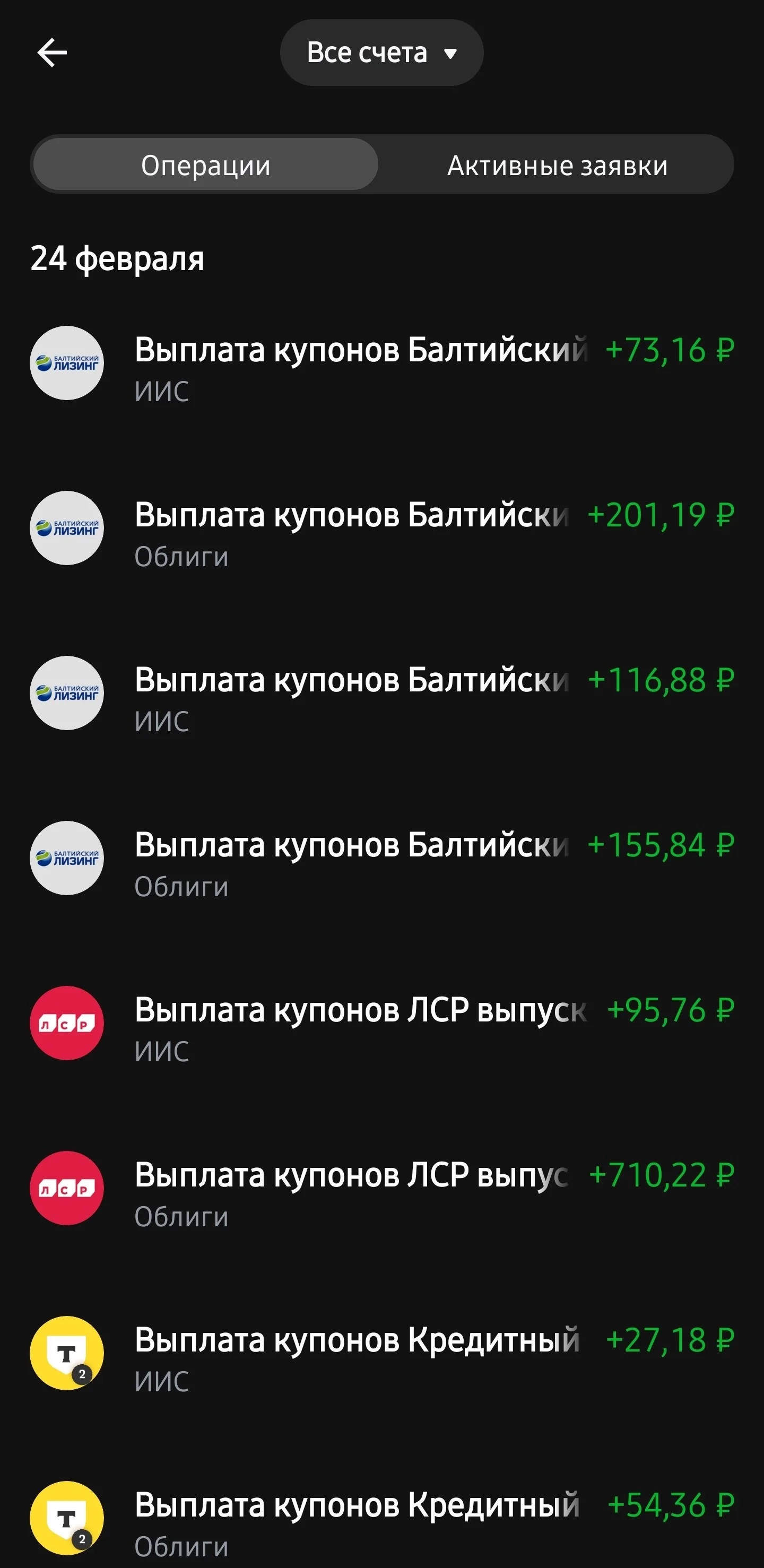Screen dimensions: 764x1568
Task: Go back using the arrow icon
Action: tap(53, 53)
